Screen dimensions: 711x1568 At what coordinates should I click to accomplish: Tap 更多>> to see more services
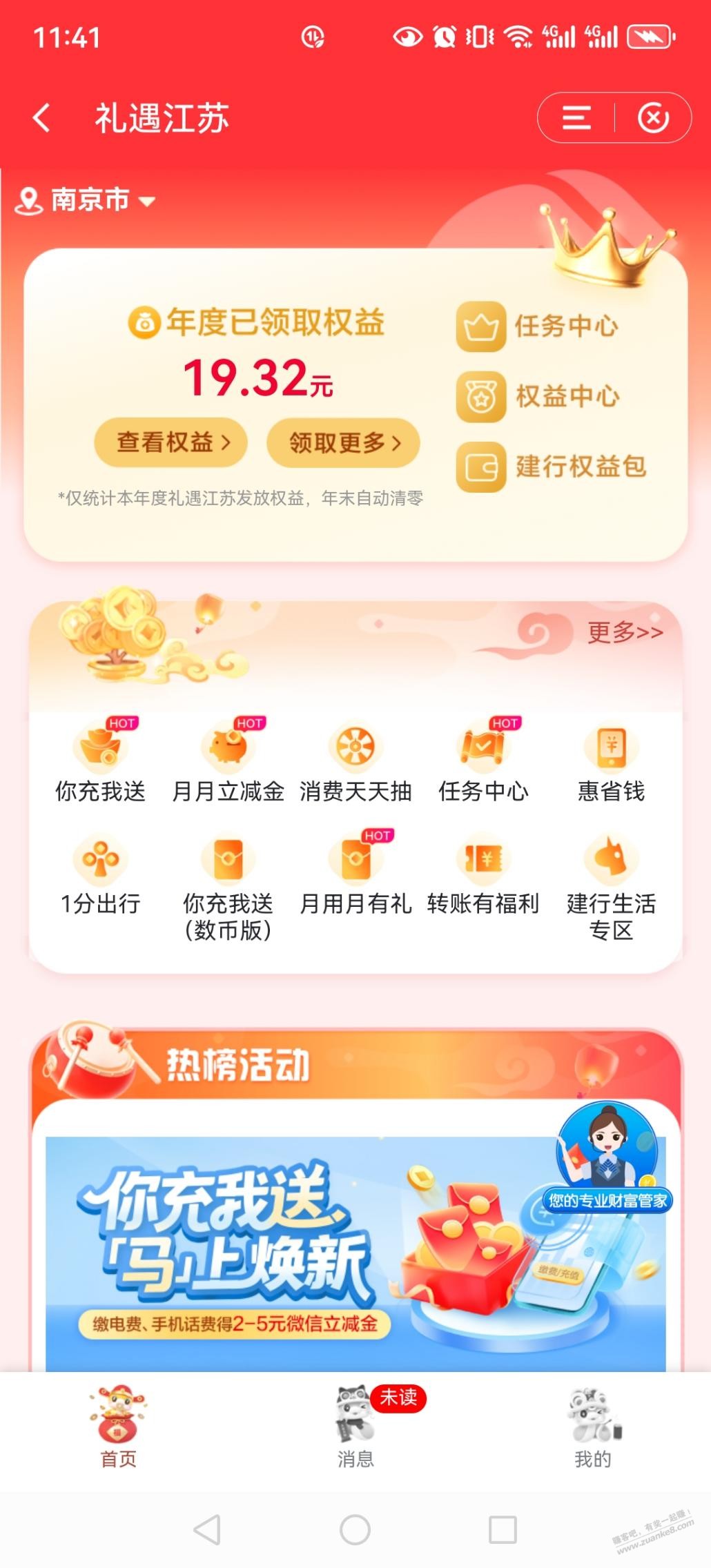(625, 632)
